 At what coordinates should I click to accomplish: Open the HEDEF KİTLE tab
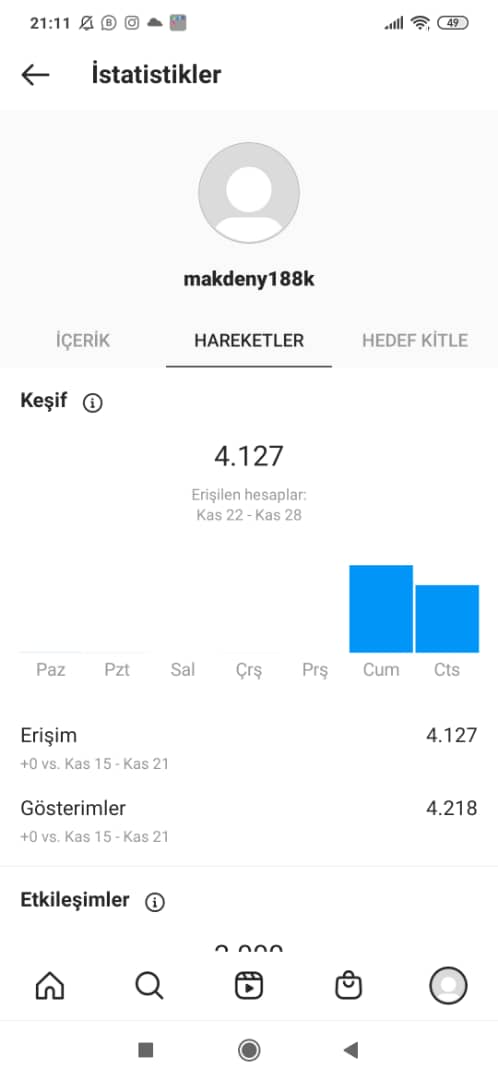(415, 340)
